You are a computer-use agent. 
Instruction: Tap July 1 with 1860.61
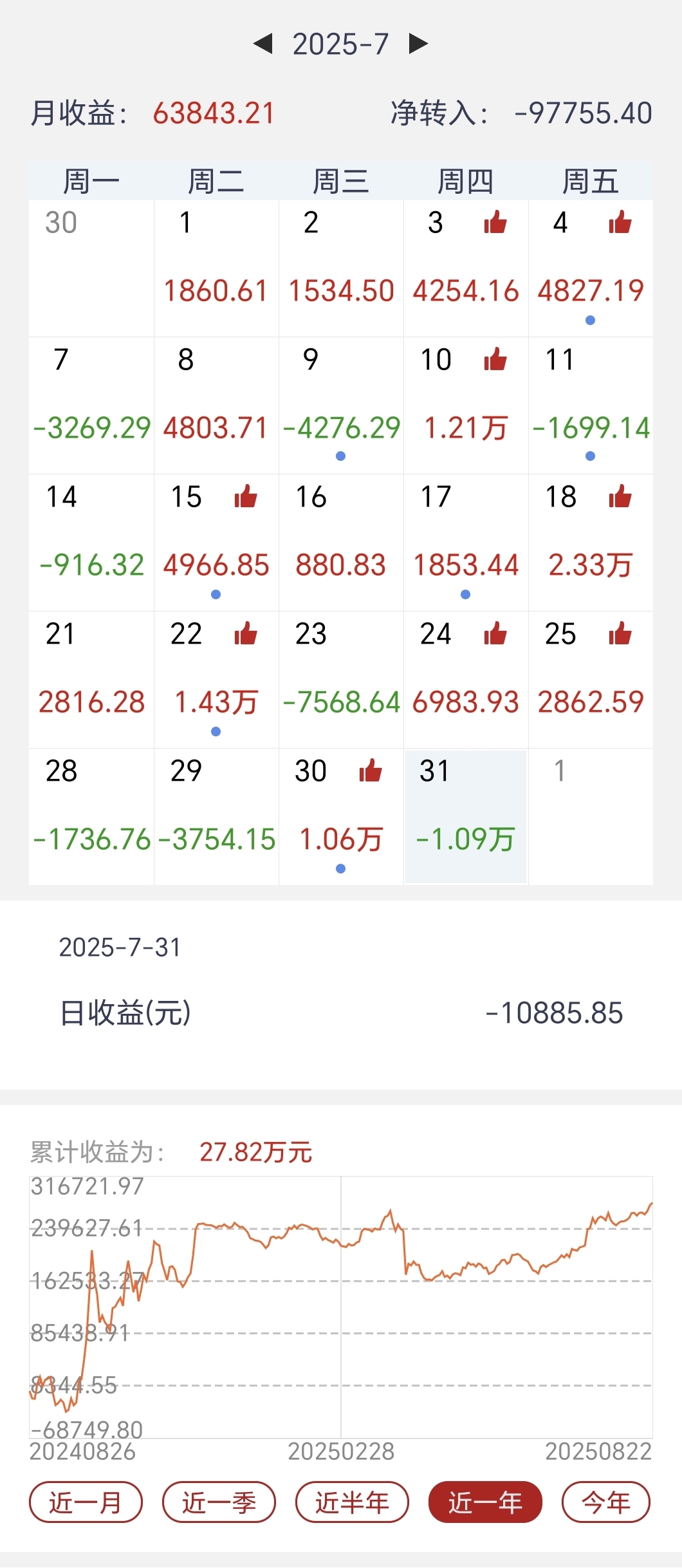[x=216, y=268]
